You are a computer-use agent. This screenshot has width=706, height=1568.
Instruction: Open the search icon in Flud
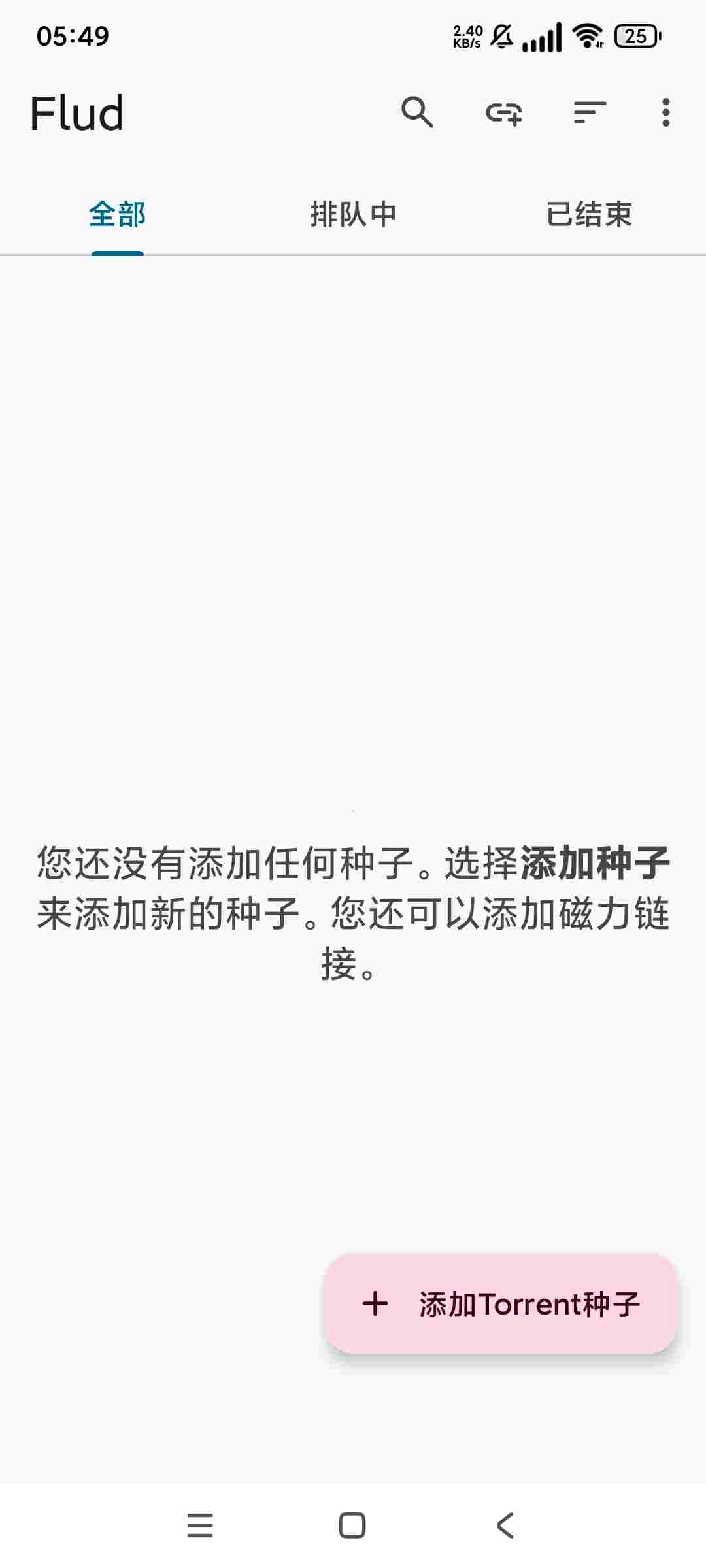pyautogui.click(x=417, y=112)
